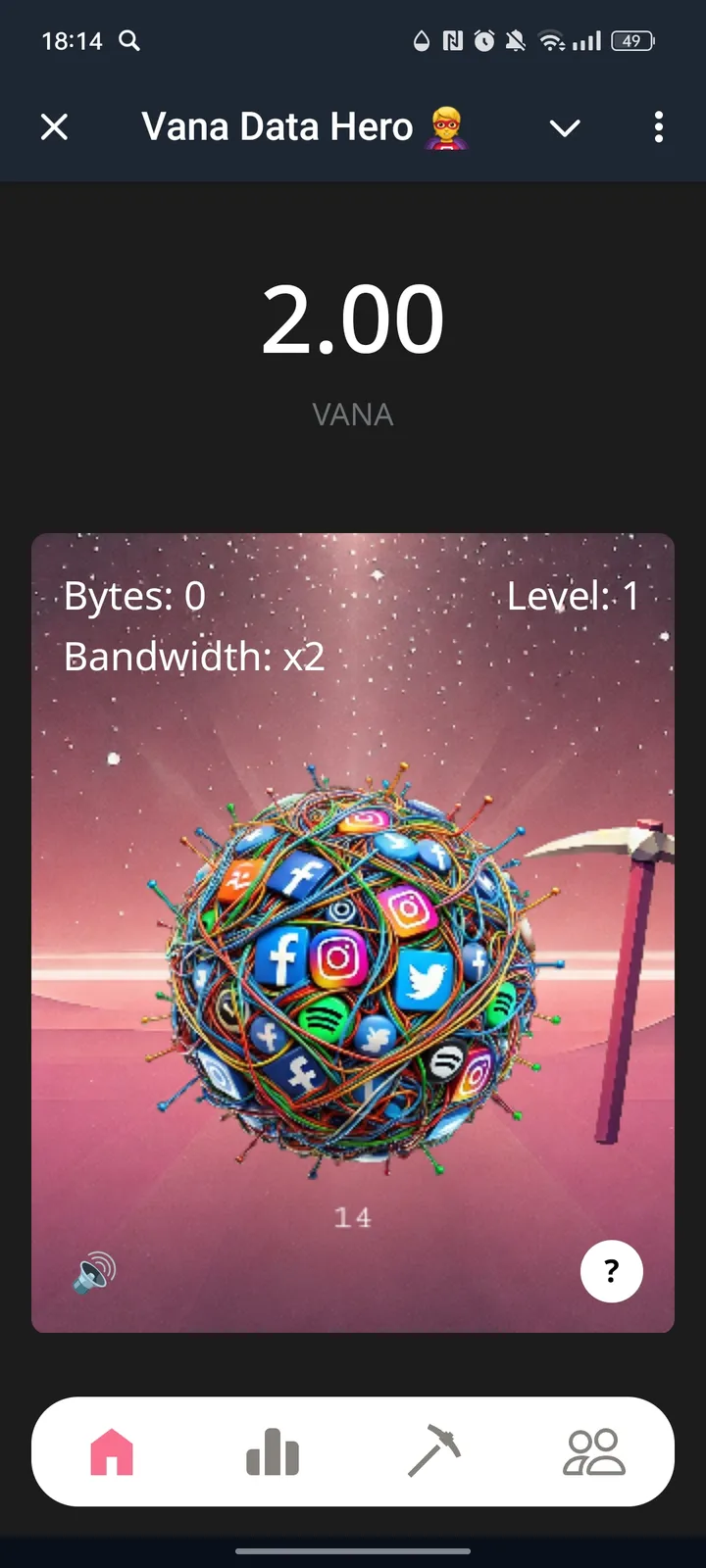Toggle the game sound speaker icon
Image resolution: width=706 pixels, height=1568 pixels.
[95, 1272]
